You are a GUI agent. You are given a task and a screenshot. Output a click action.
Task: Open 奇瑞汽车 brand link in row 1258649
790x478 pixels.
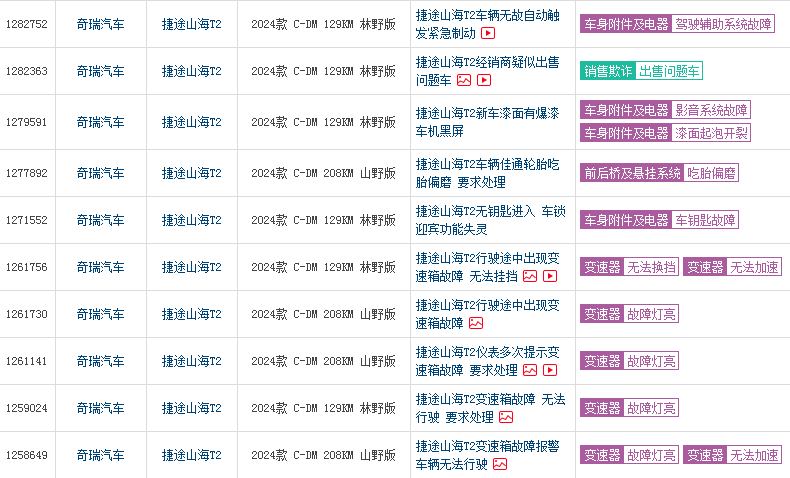(x=101, y=455)
